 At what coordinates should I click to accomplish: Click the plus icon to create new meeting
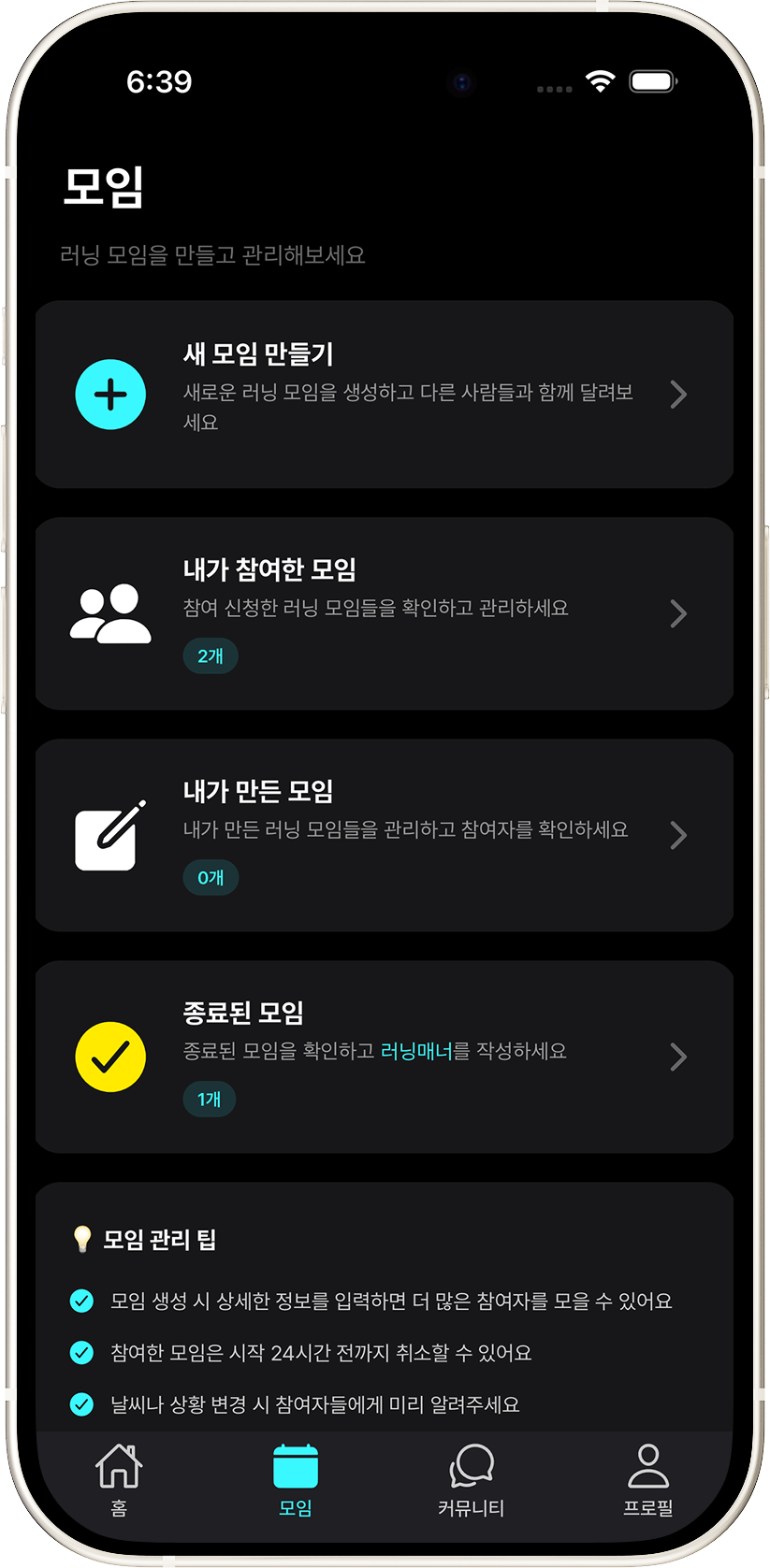coord(110,394)
